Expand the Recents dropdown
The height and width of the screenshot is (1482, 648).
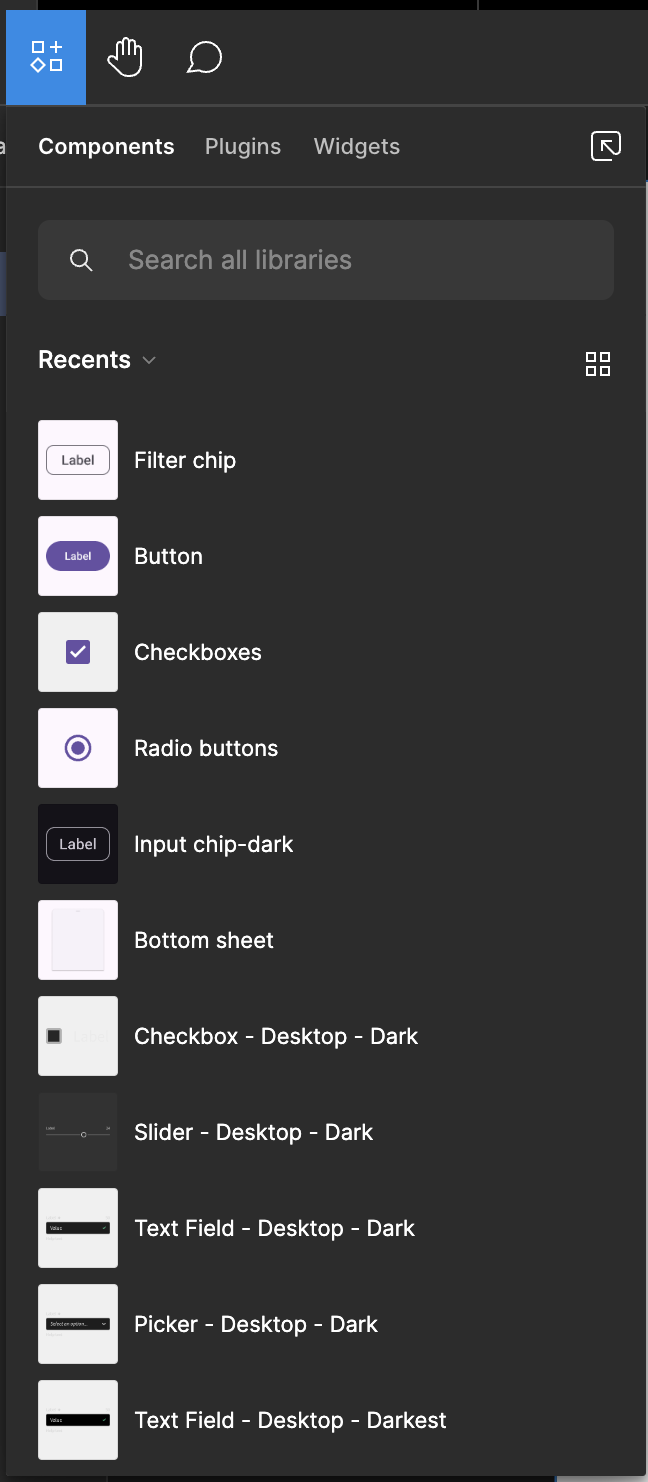[97, 360]
